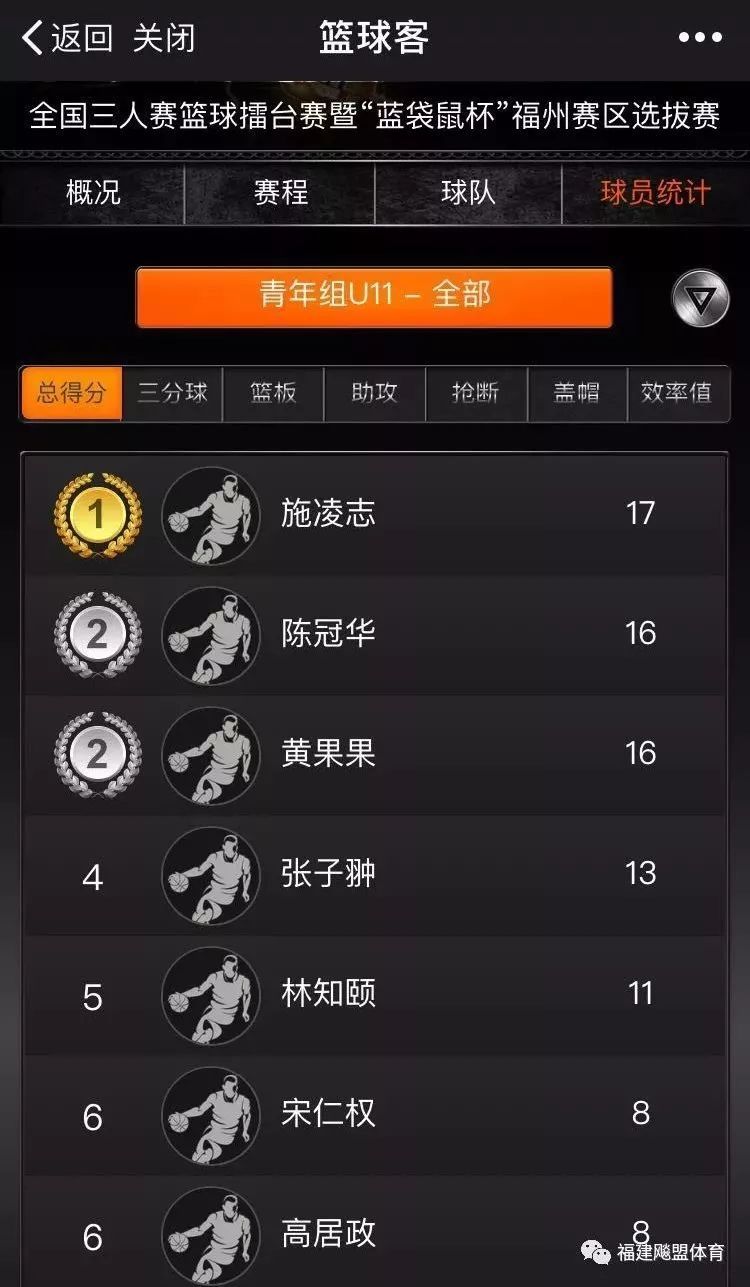The image size is (750, 1287).
Task: Show the 效率值 ranking
Action: (677, 393)
